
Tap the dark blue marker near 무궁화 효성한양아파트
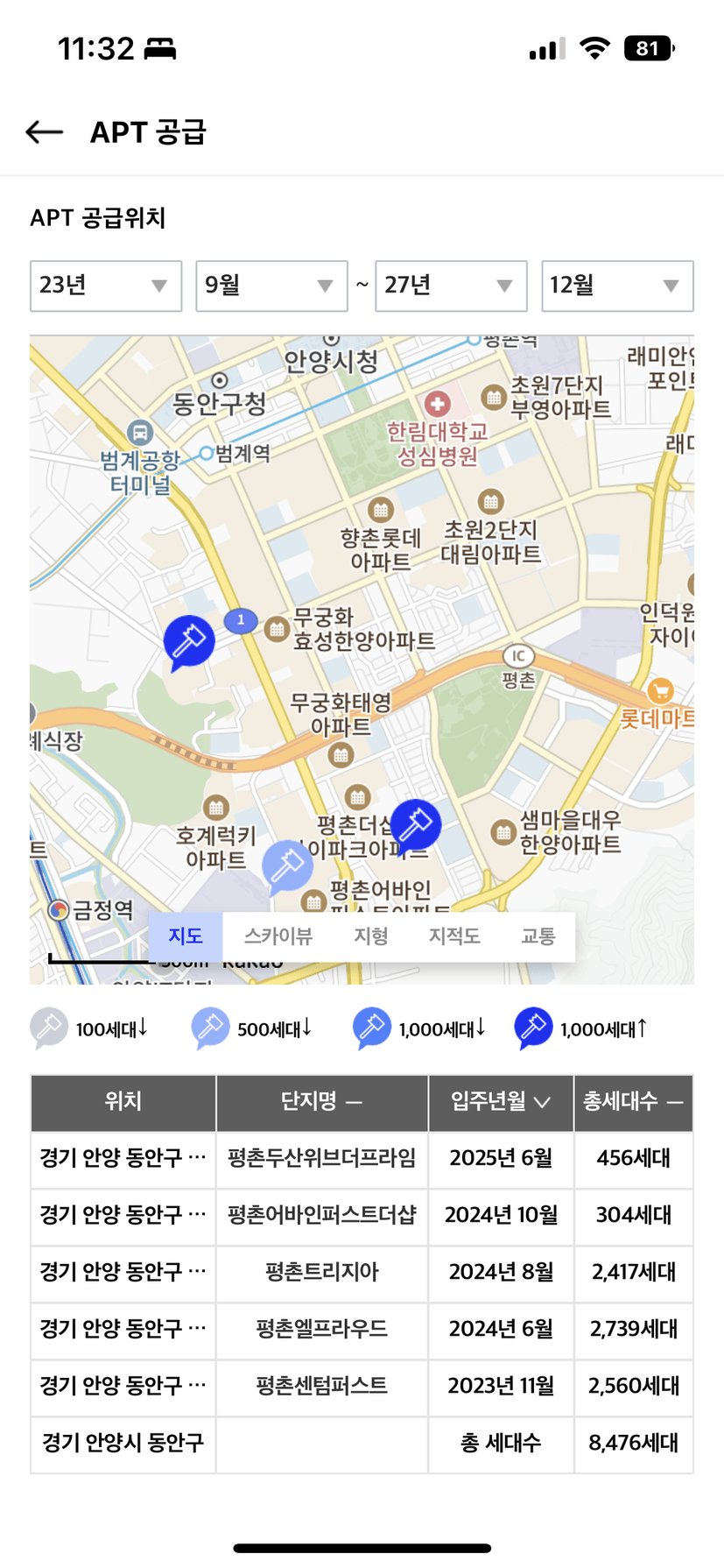click(189, 643)
